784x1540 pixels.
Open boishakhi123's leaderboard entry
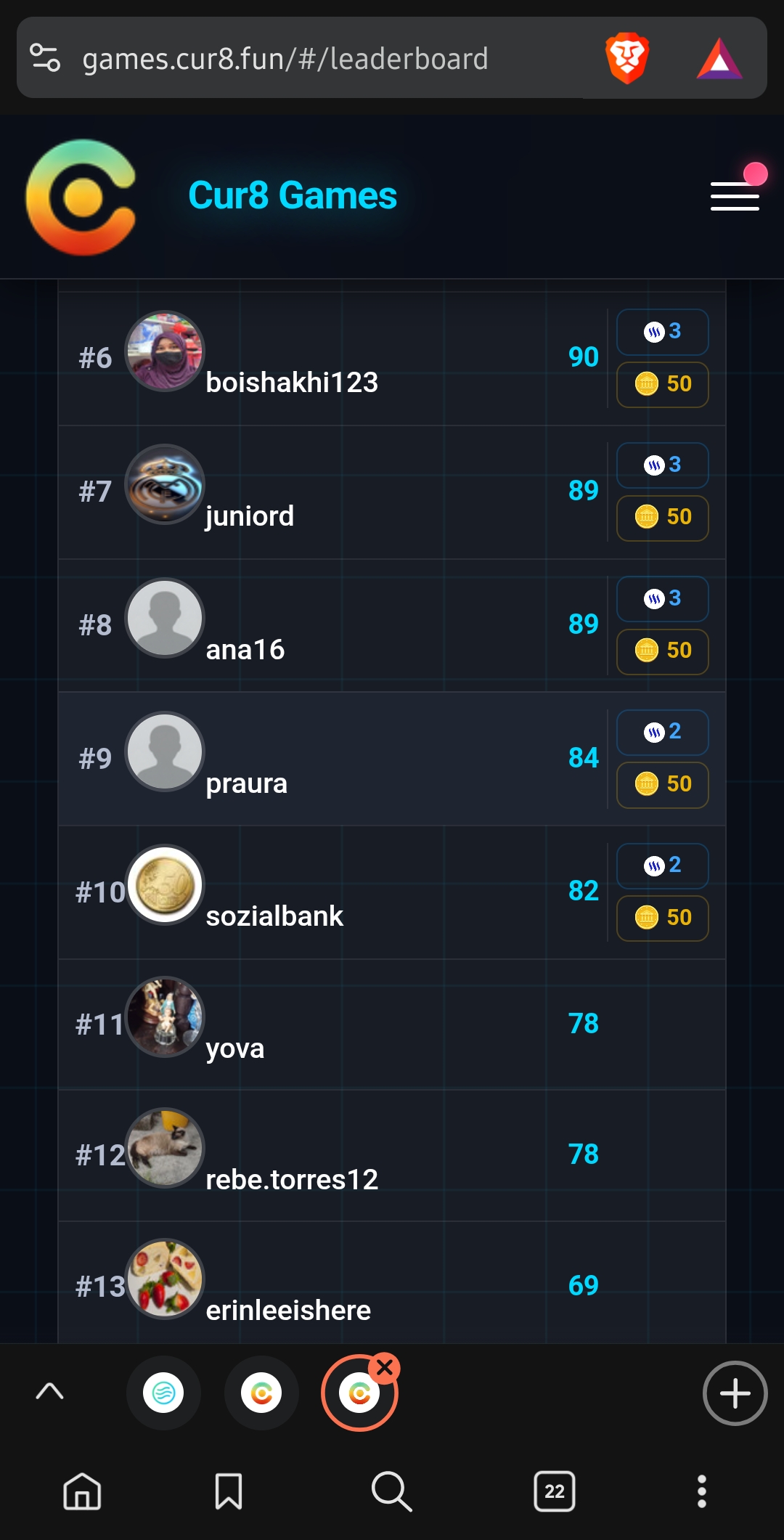(292, 381)
